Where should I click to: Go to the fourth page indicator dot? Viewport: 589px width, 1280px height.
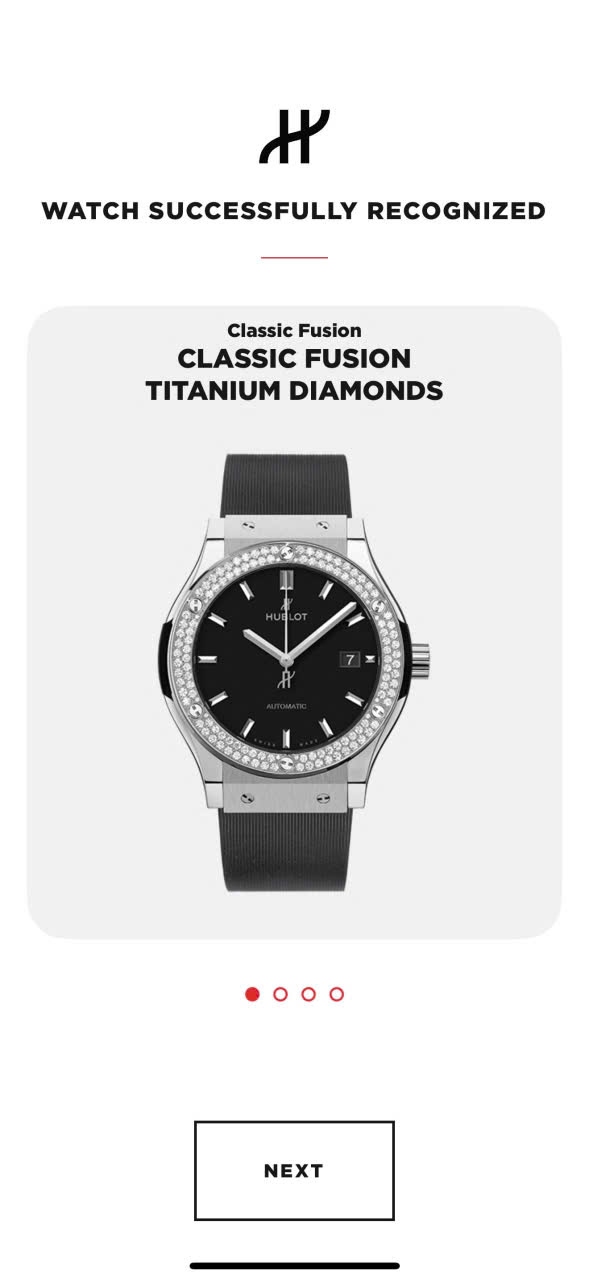pyautogui.click(x=337, y=994)
